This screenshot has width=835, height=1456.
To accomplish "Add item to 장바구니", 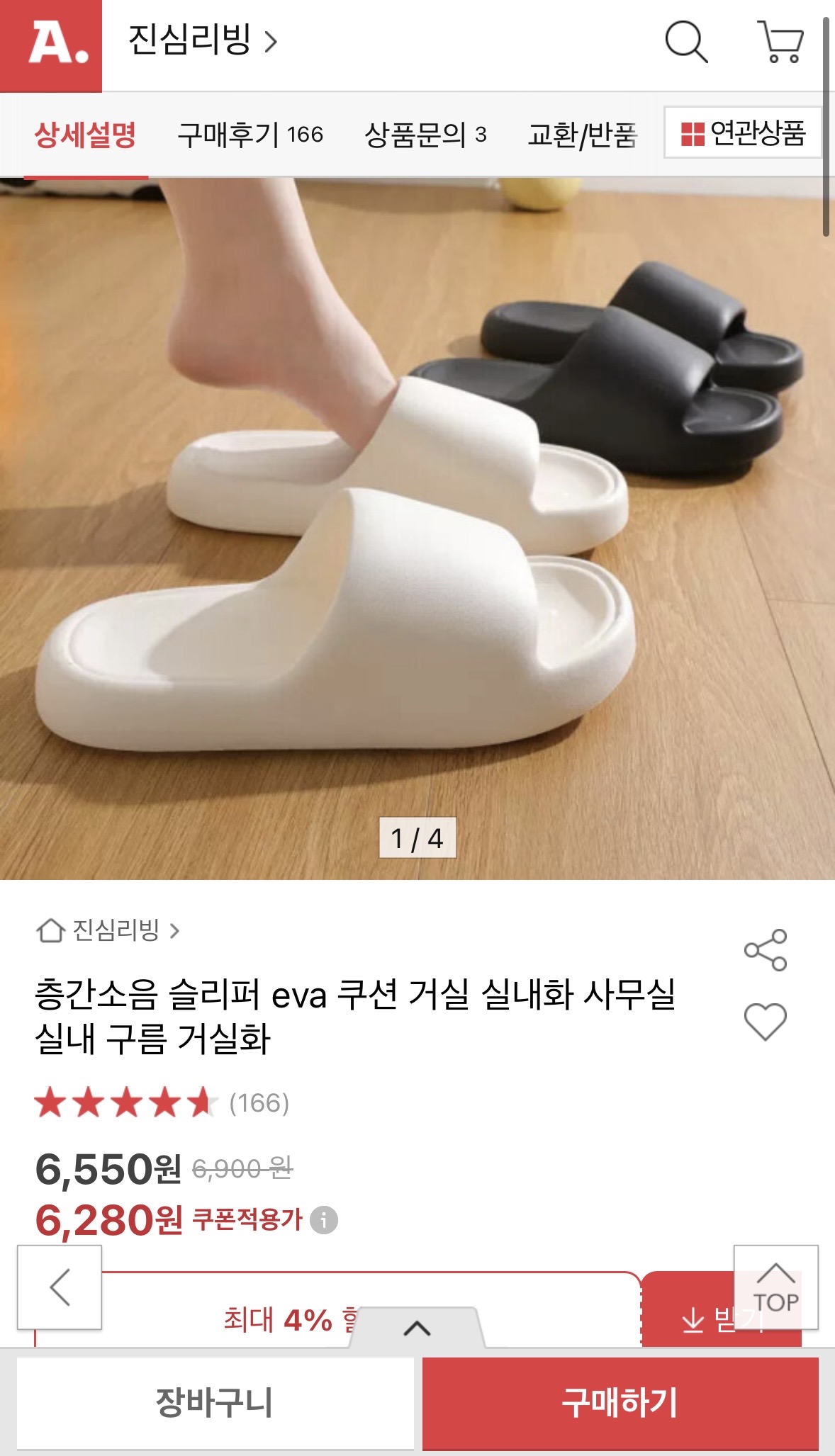I will (x=215, y=1403).
